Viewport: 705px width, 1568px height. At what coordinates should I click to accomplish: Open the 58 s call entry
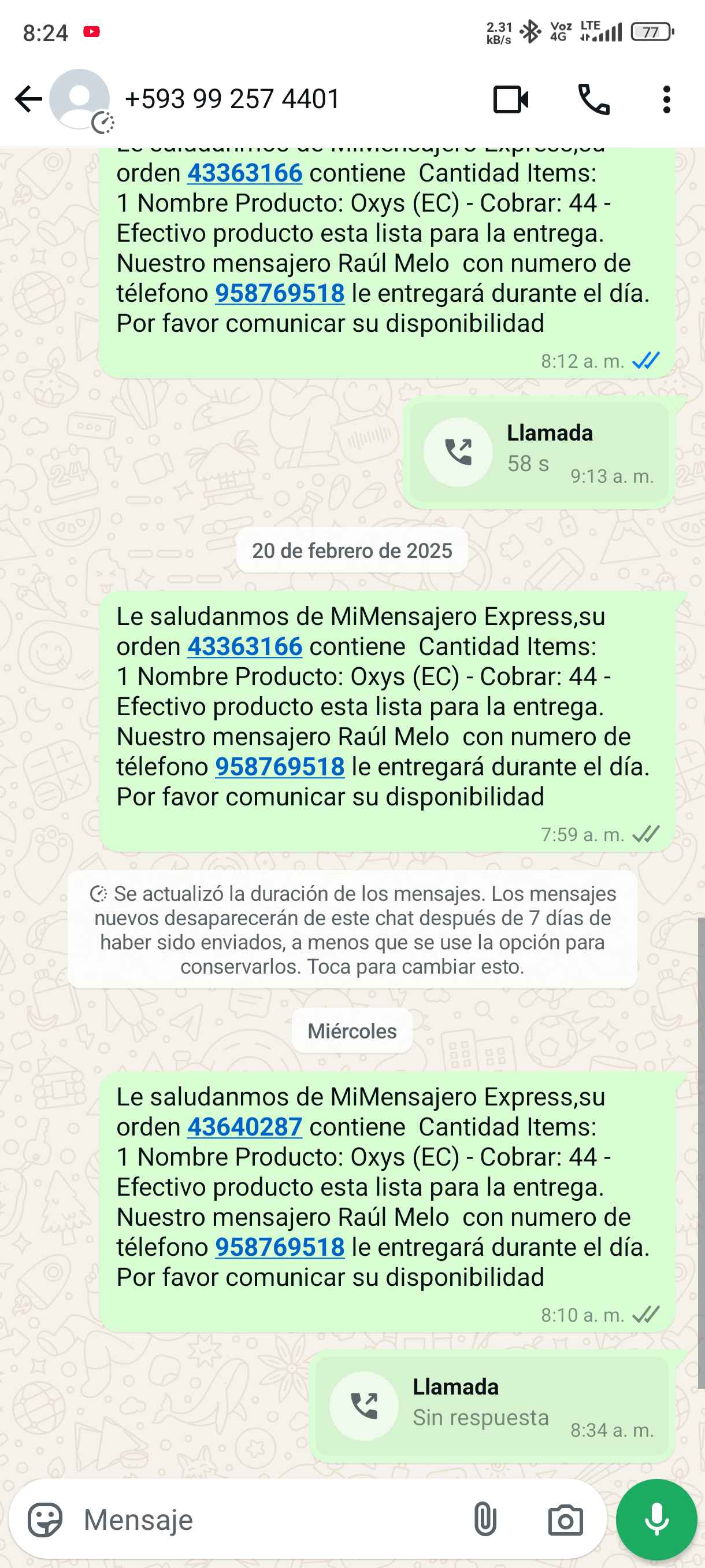539,452
